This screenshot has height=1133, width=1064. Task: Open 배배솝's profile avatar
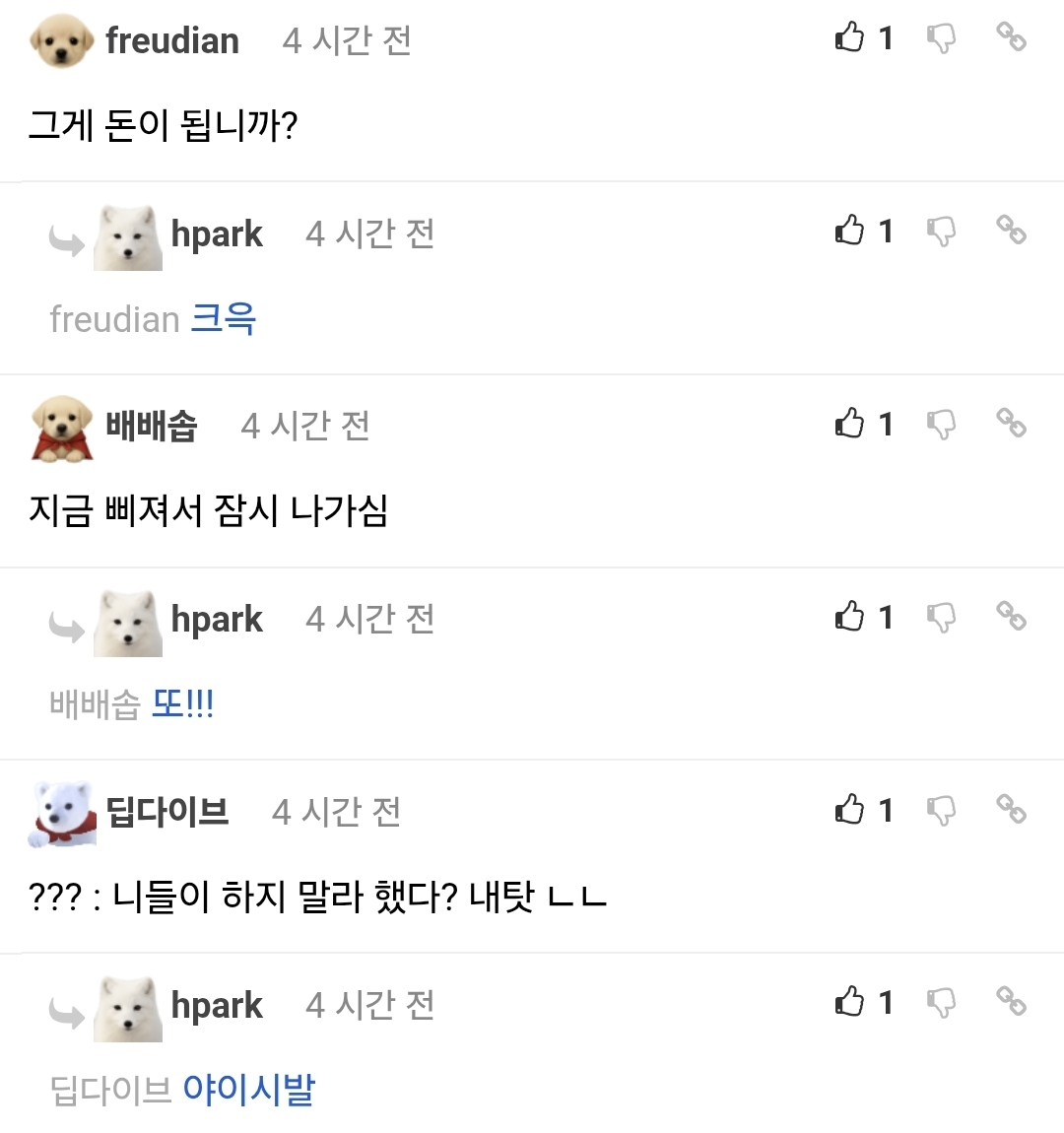pos(61,428)
